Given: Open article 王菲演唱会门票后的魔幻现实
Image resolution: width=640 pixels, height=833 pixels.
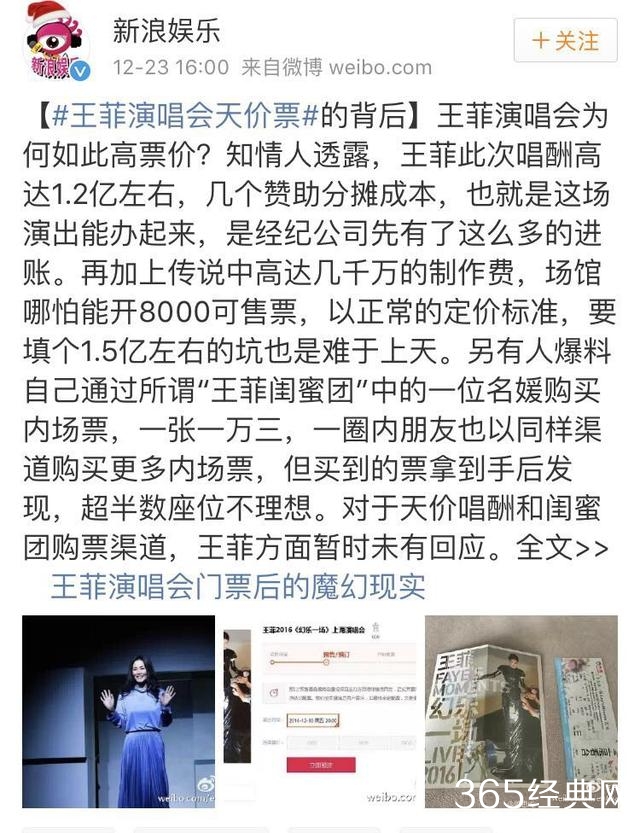Looking at the screenshot, I should (x=238, y=586).
